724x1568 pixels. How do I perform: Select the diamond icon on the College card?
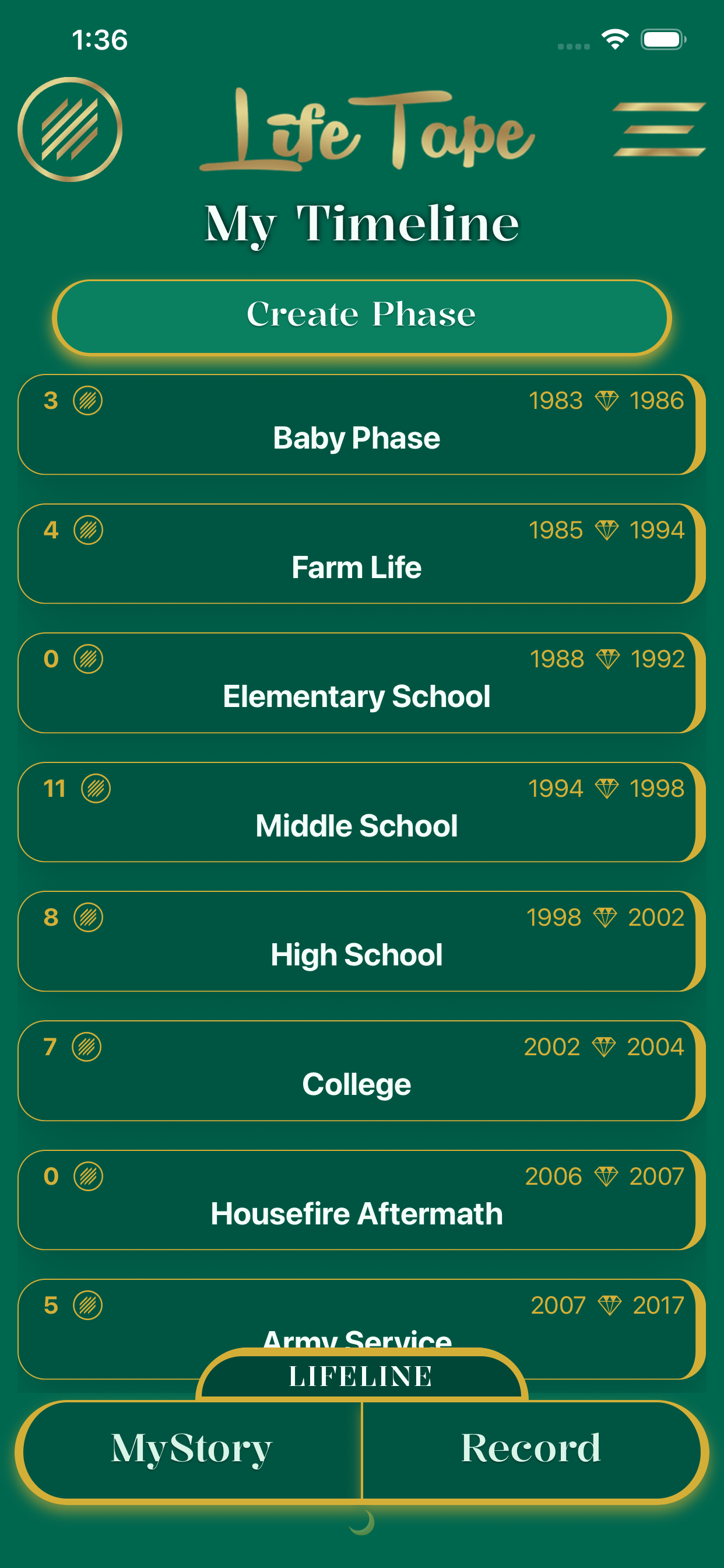pyautogui.click(x=603, y=1046)
